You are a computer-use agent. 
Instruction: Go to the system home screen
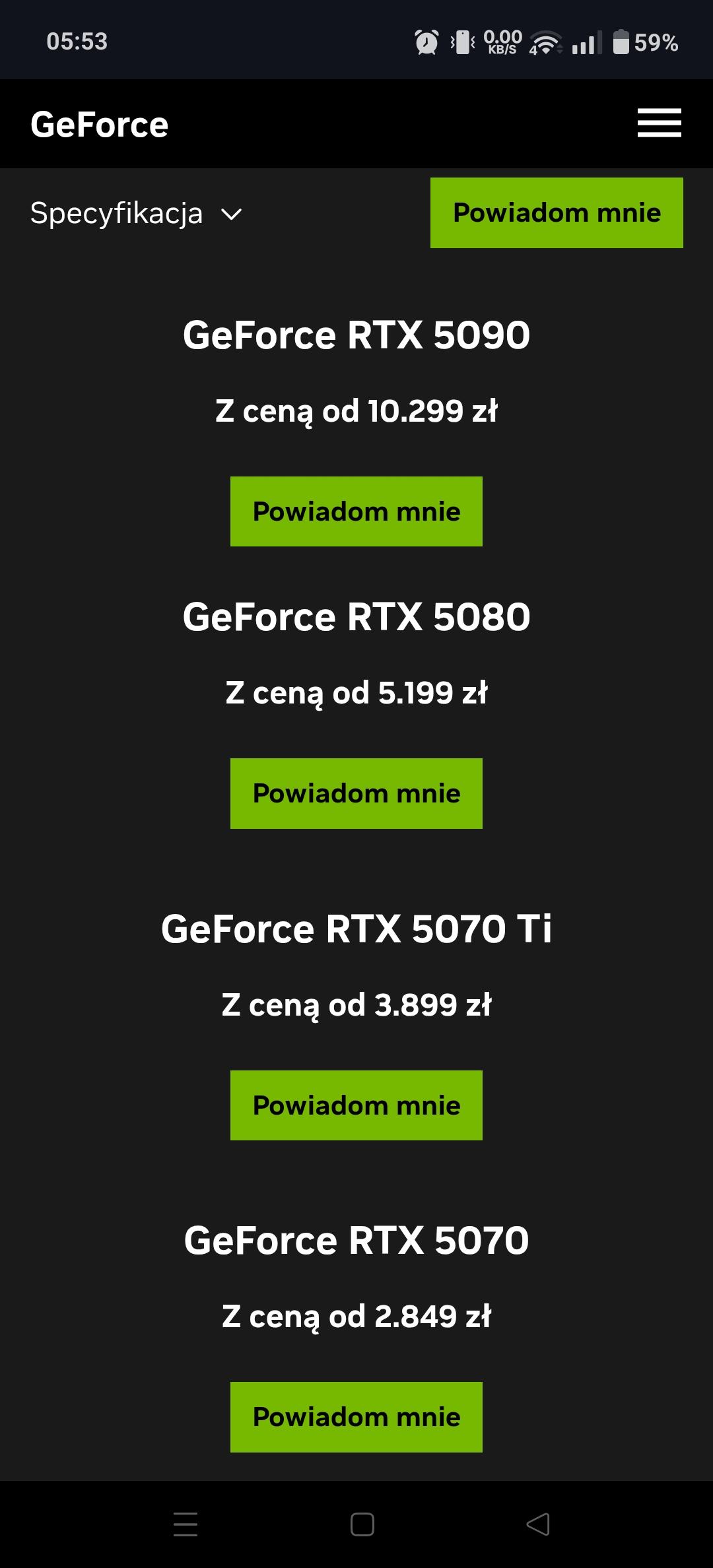pos(362,1524)
